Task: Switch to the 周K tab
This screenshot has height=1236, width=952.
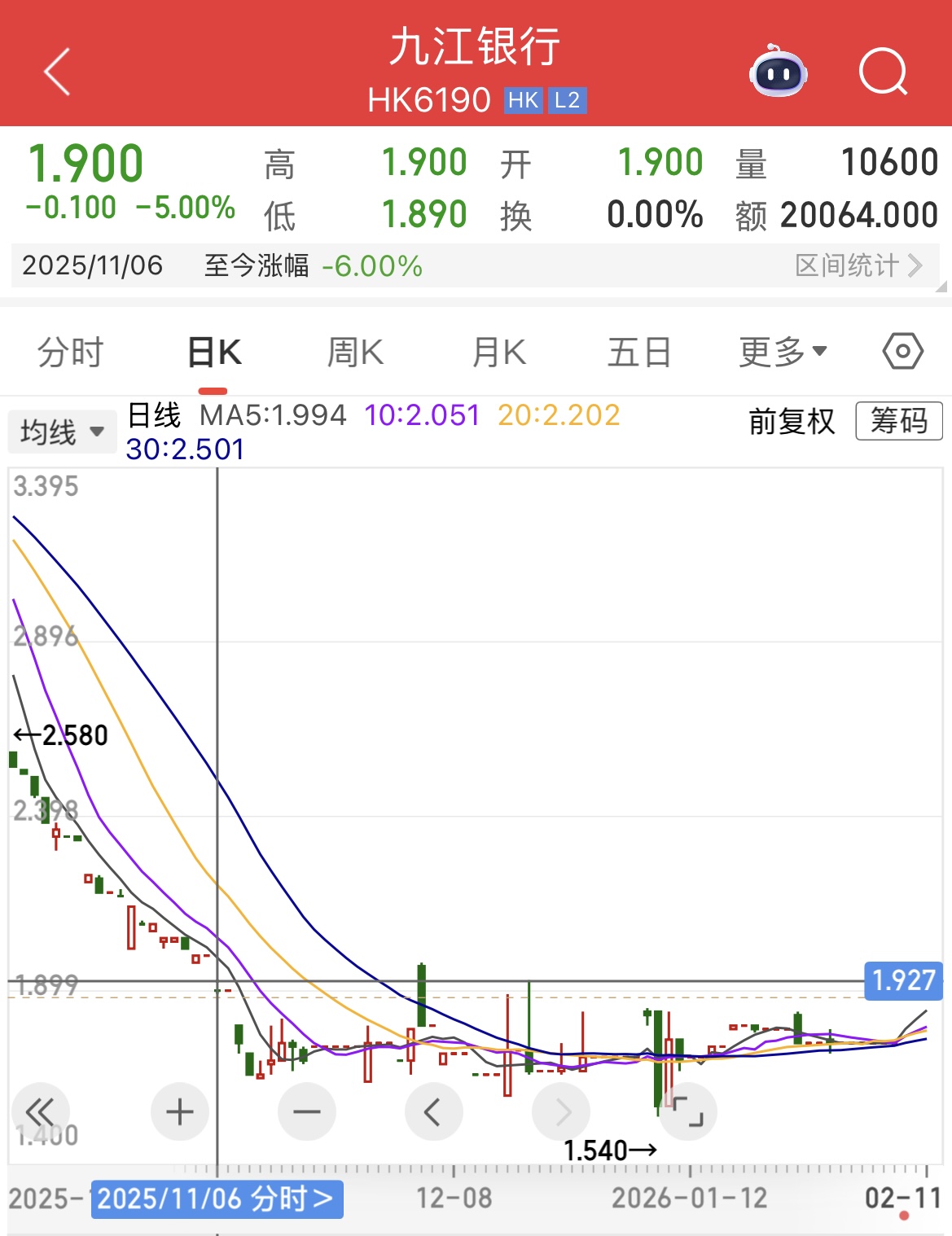Action: 355,353
